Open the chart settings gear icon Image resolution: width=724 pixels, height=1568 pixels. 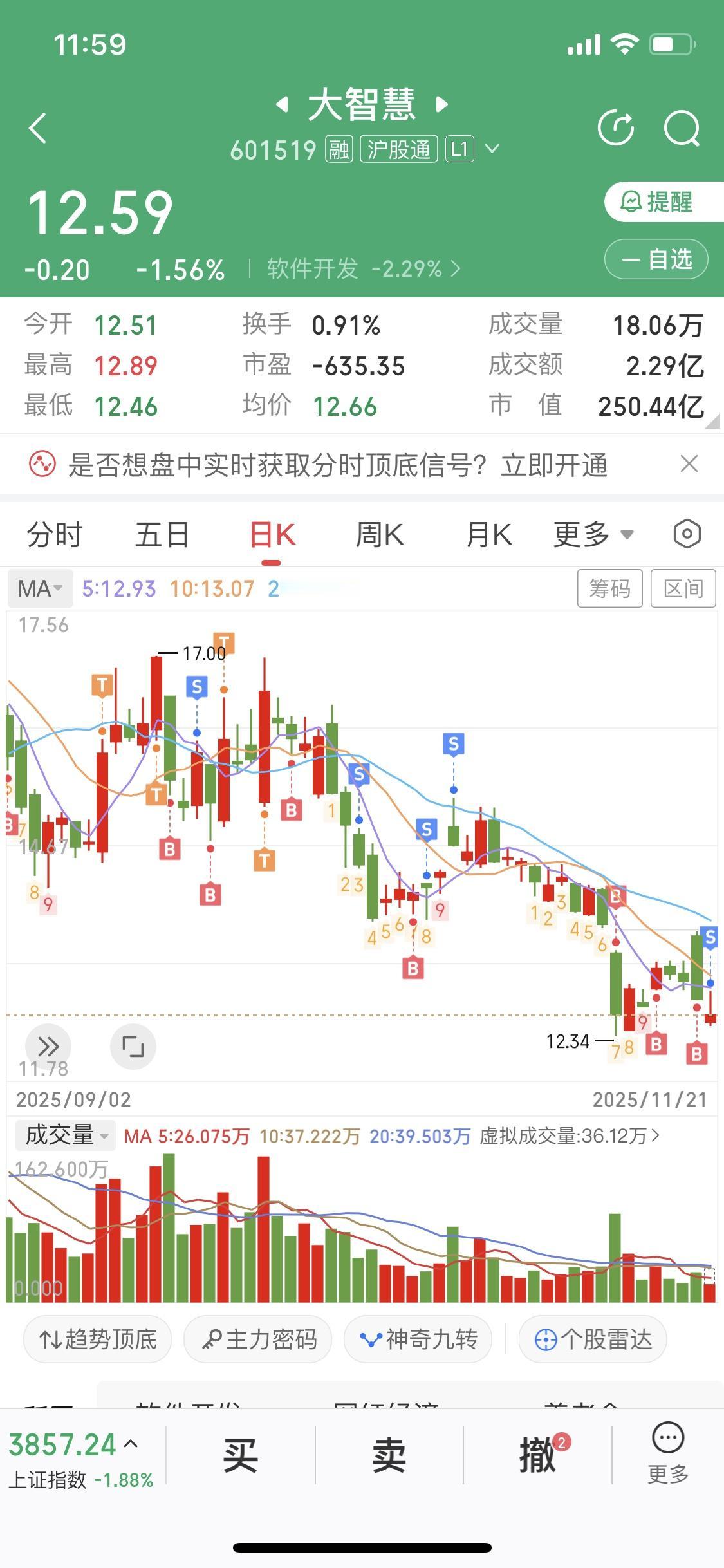click(686, 533)
